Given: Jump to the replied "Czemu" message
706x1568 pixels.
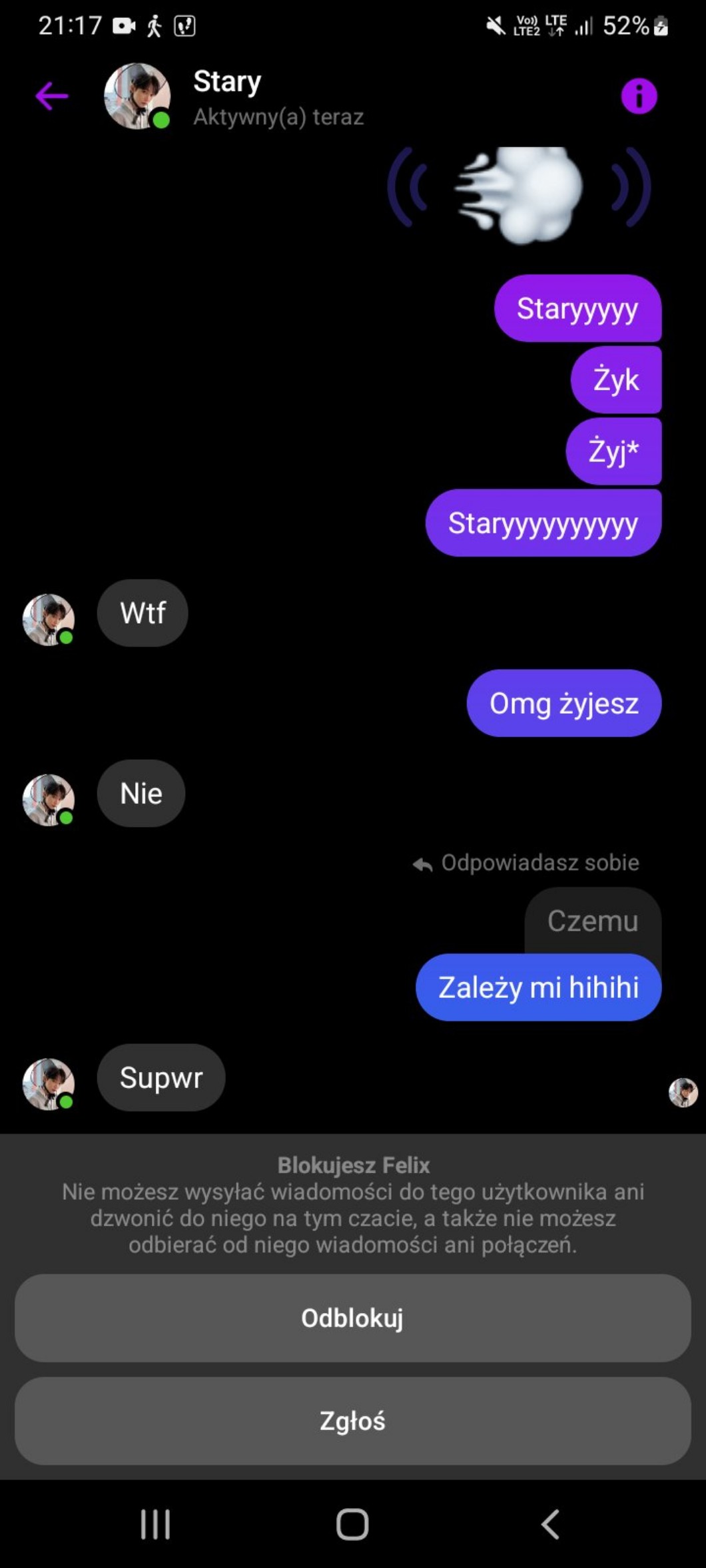Looking at the screenshot, I should point(592,921).
